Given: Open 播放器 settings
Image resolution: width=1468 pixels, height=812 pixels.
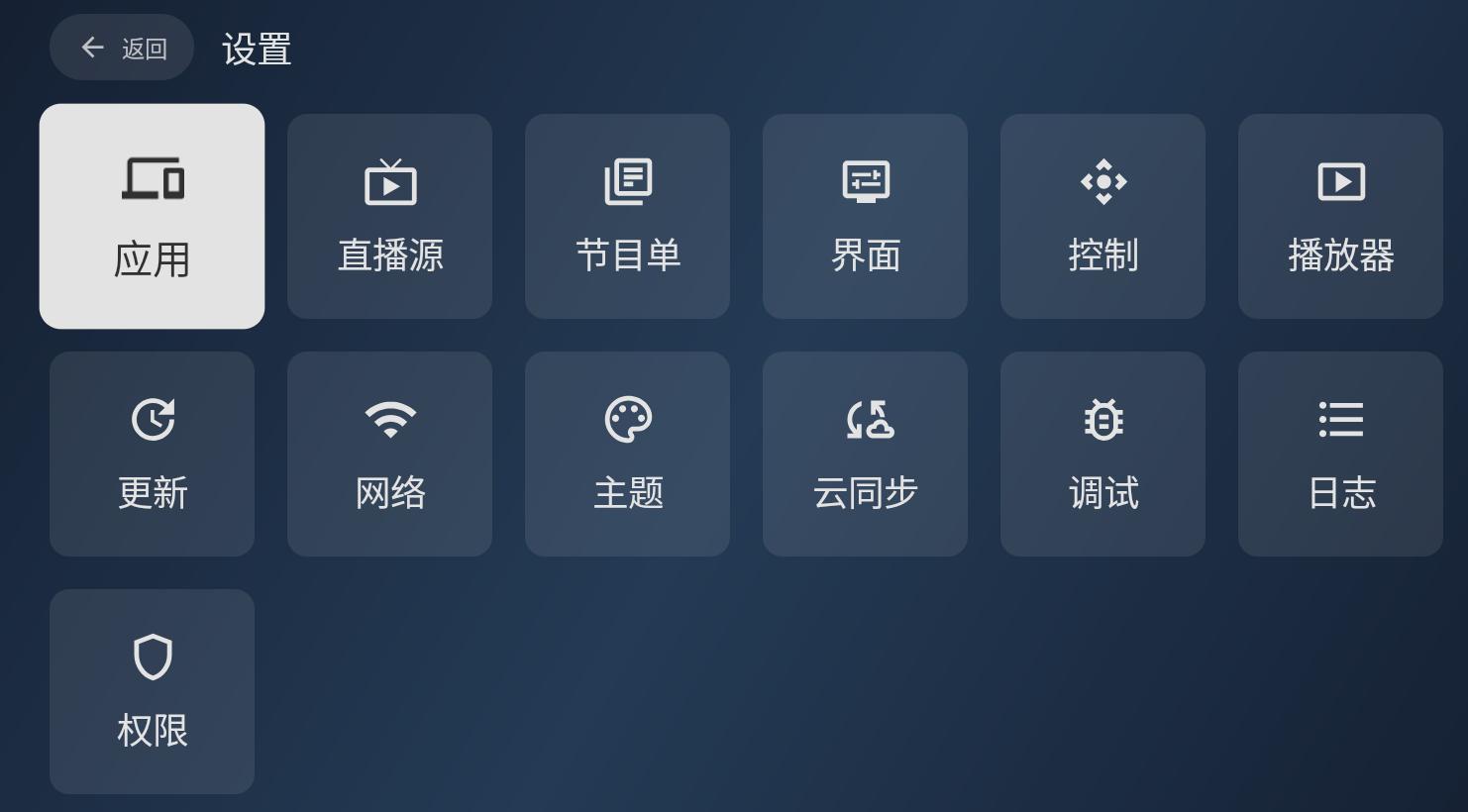Looking at the screenshot, I should coord(1340,216).
